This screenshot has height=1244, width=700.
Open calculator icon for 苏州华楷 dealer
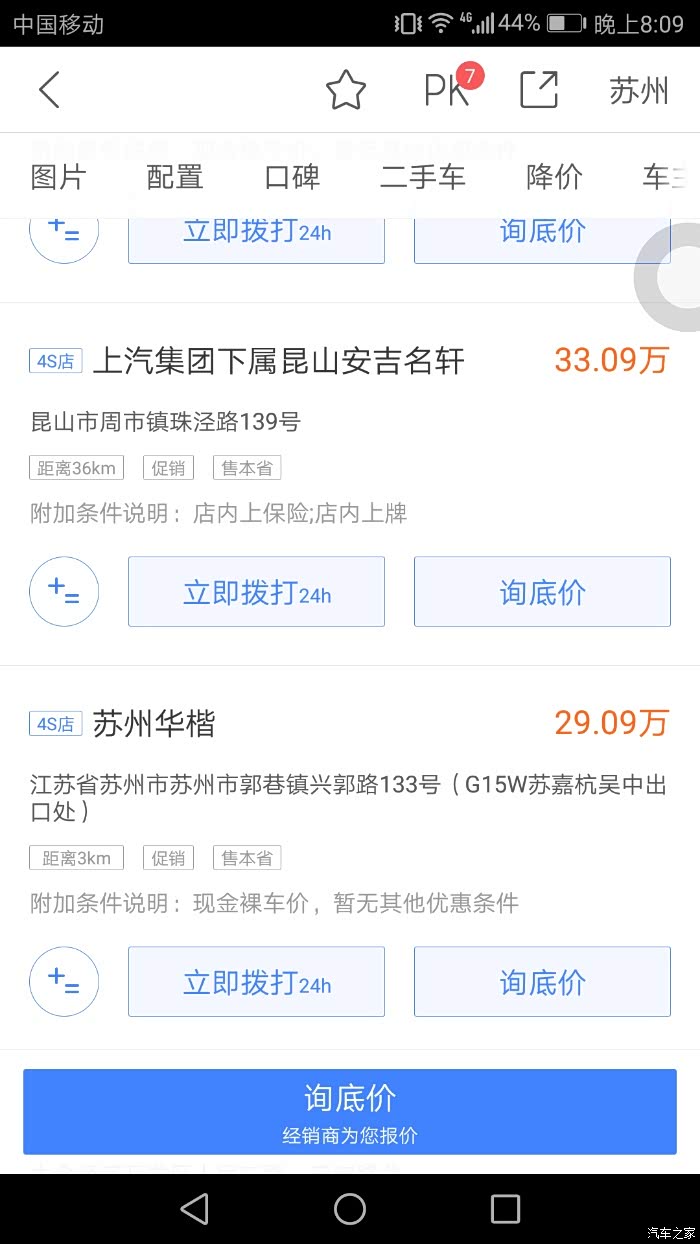point(64,982)
